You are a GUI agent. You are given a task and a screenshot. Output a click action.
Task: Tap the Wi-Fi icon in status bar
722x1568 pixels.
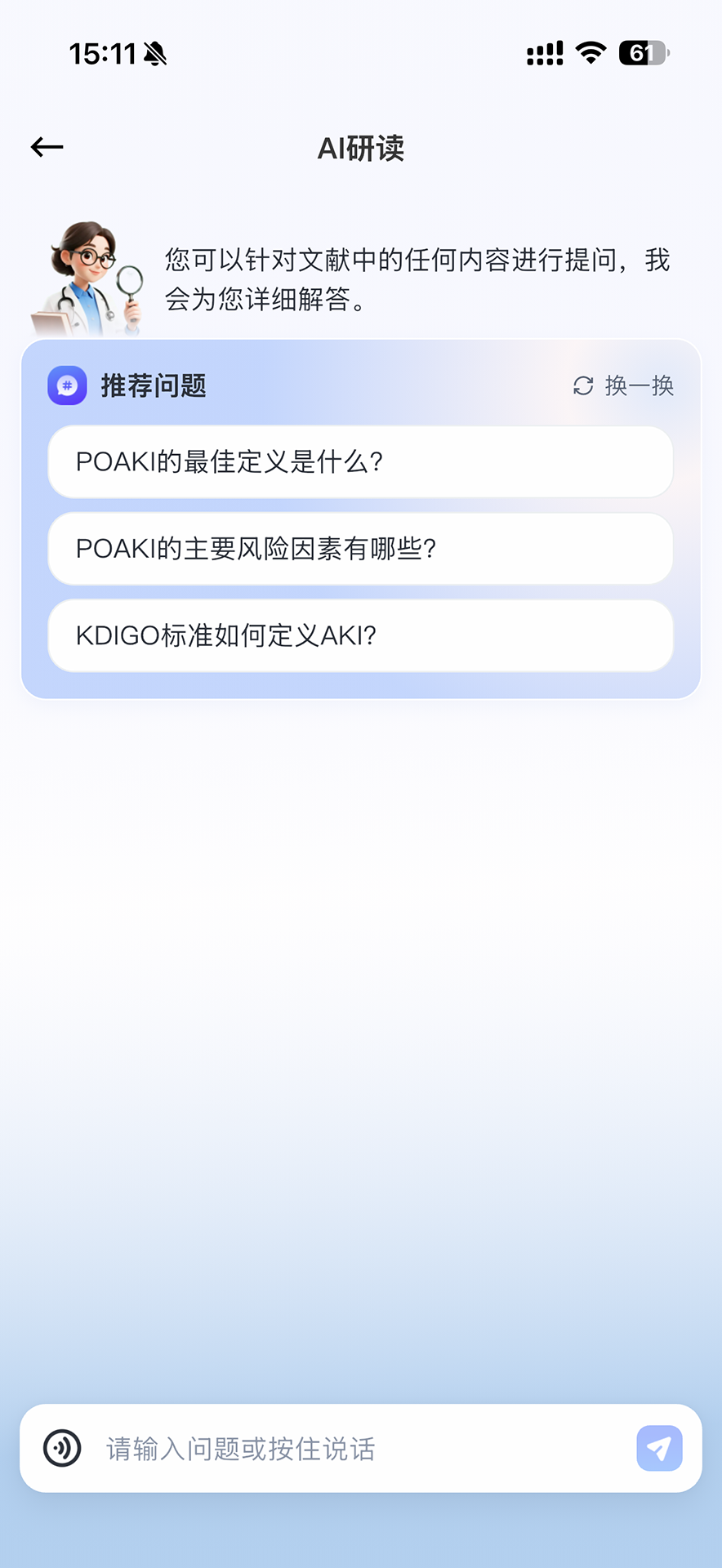click(591, 52)
